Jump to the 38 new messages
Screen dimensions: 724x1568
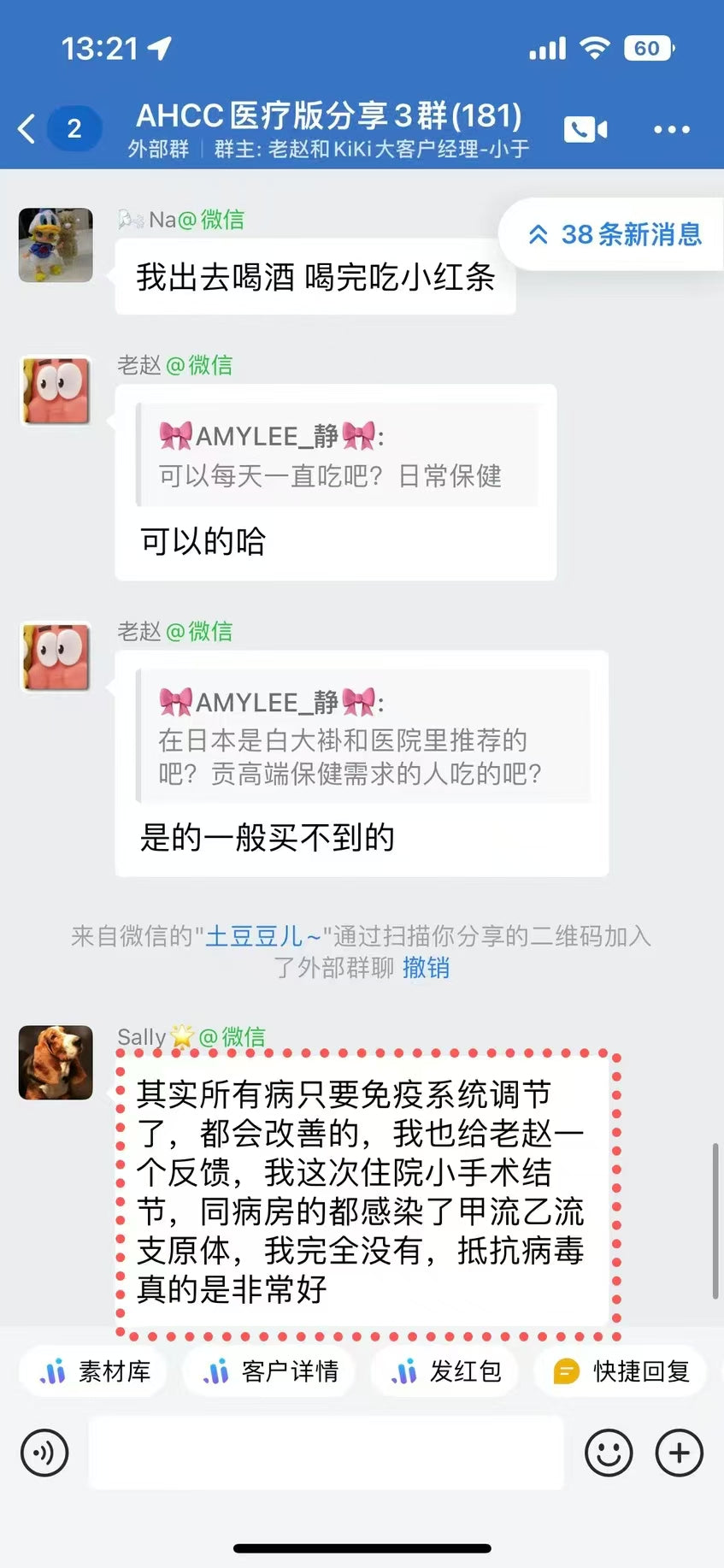pos(614,234)
